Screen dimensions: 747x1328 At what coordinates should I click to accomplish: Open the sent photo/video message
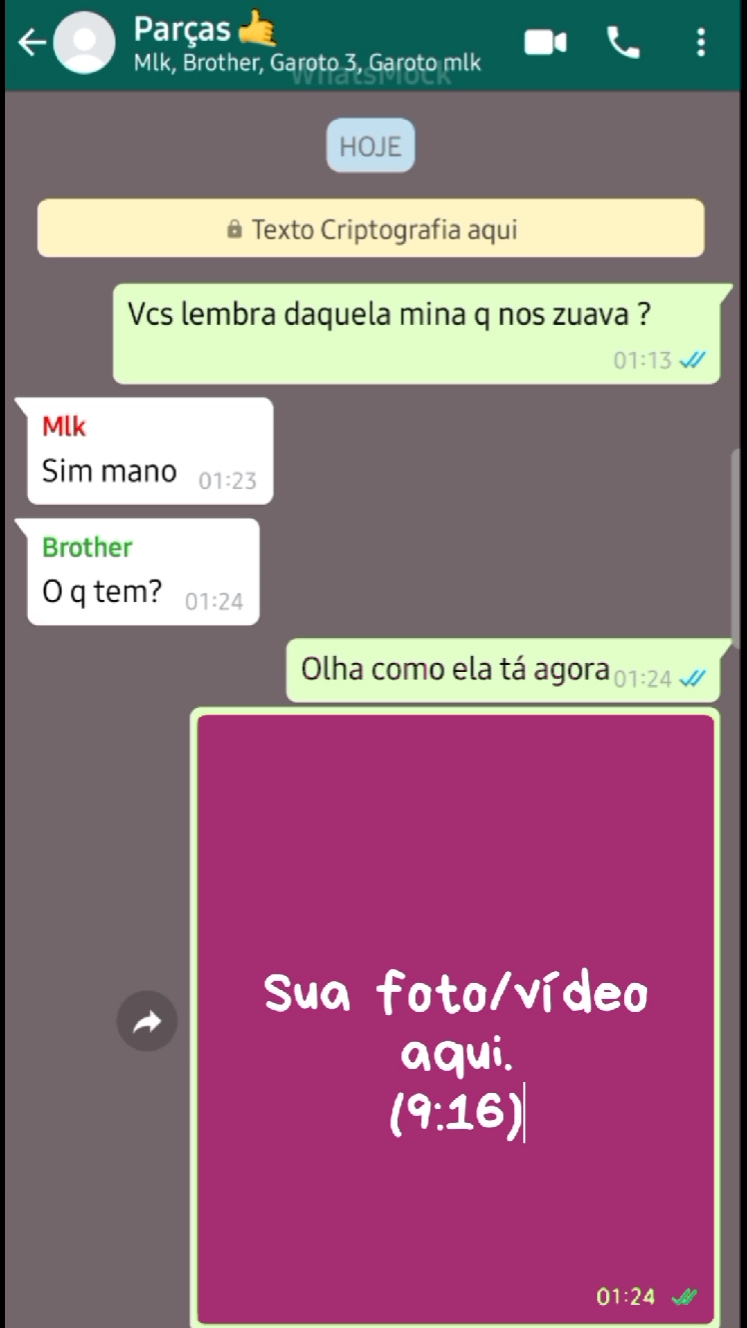pyautogui.click(x=456, y=1019)
